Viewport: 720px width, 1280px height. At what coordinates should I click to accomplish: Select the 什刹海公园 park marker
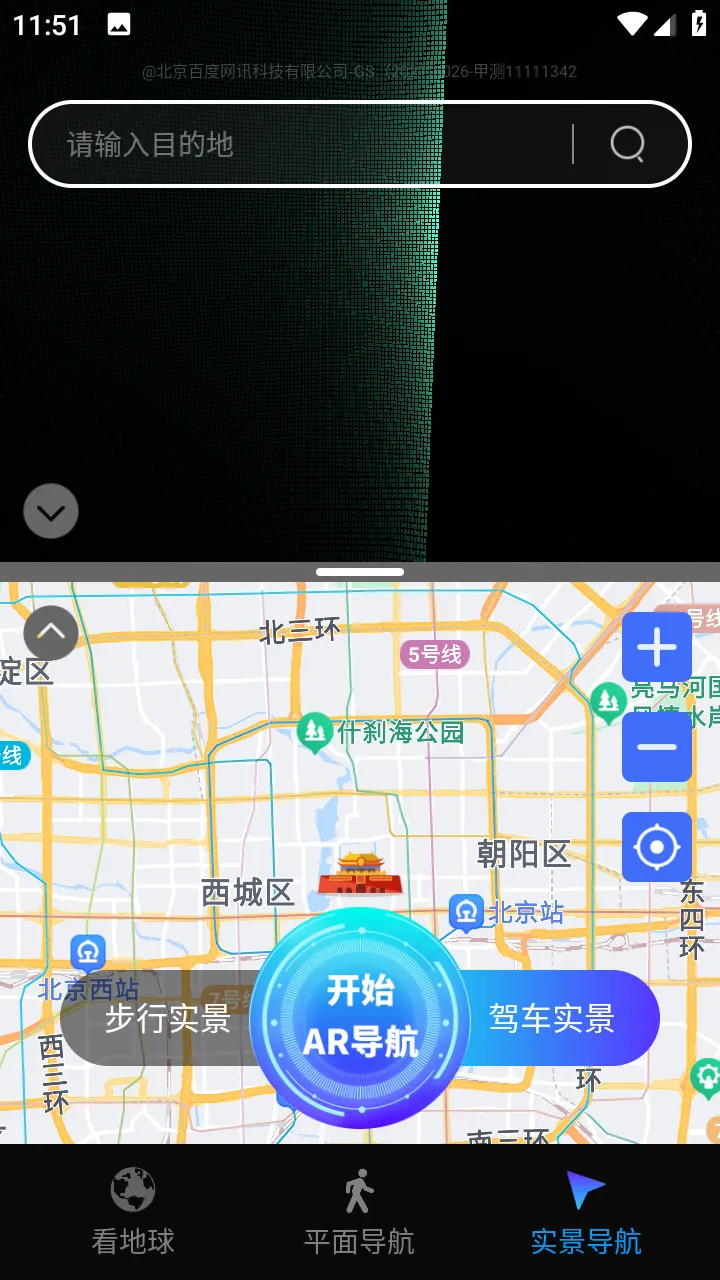[x=315, y=730]
